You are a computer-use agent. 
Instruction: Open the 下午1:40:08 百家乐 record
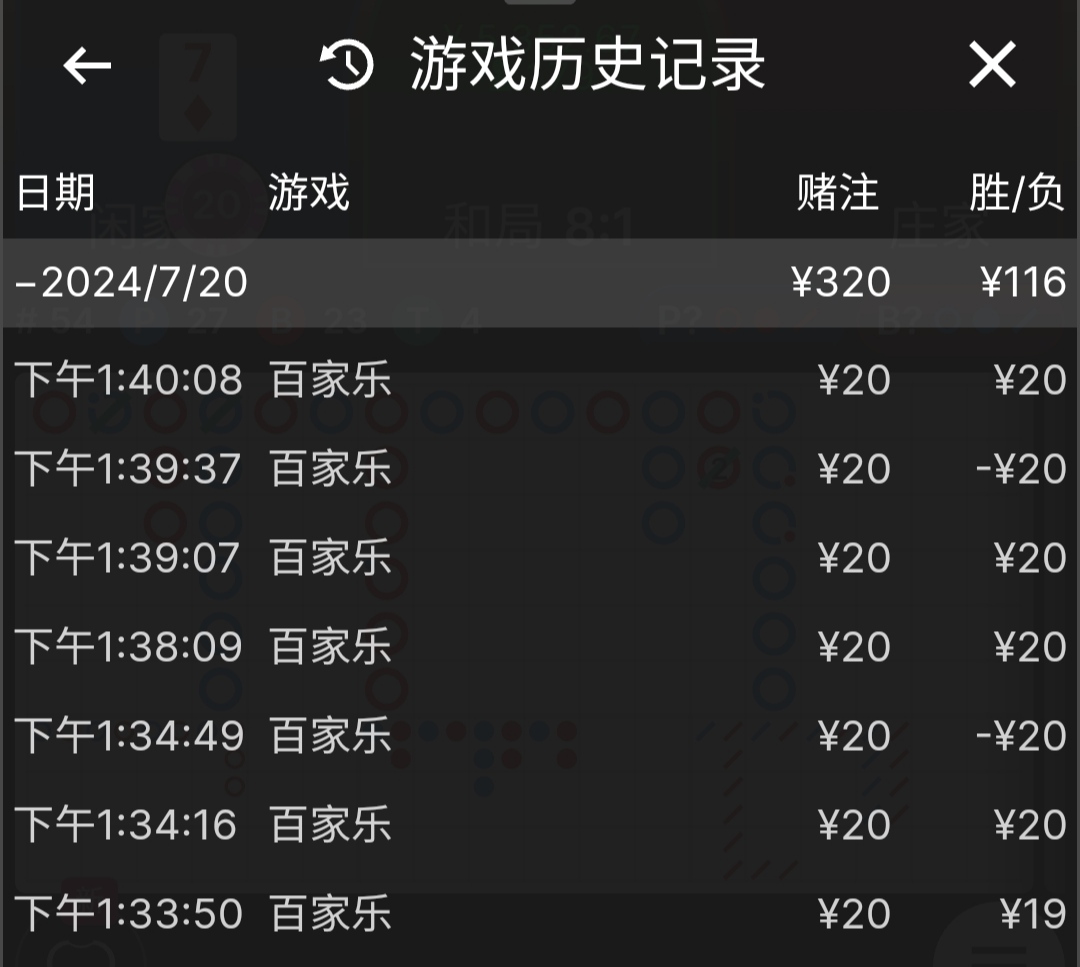540,381
